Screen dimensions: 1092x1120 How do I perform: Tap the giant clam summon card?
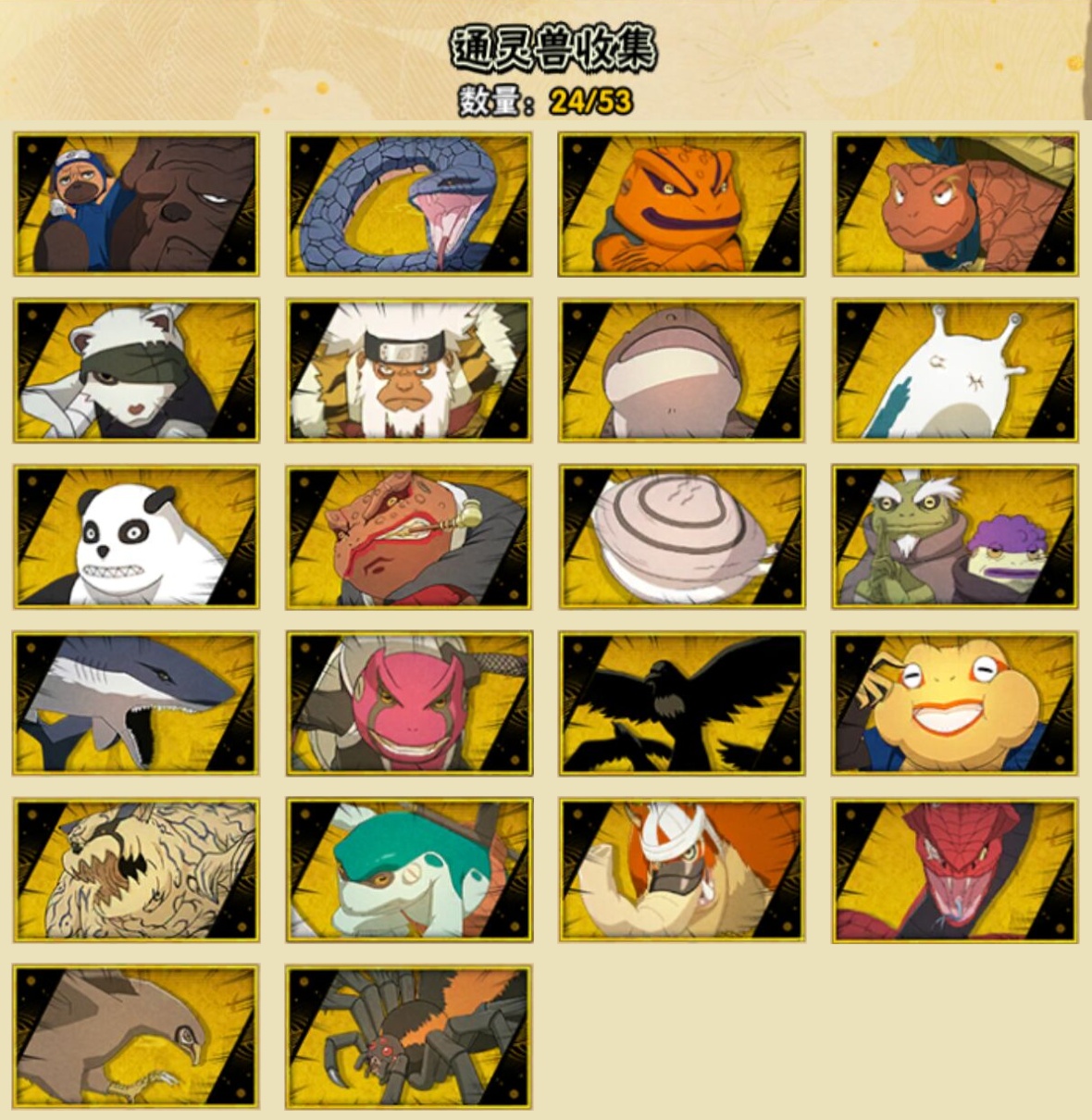[682, 537]
